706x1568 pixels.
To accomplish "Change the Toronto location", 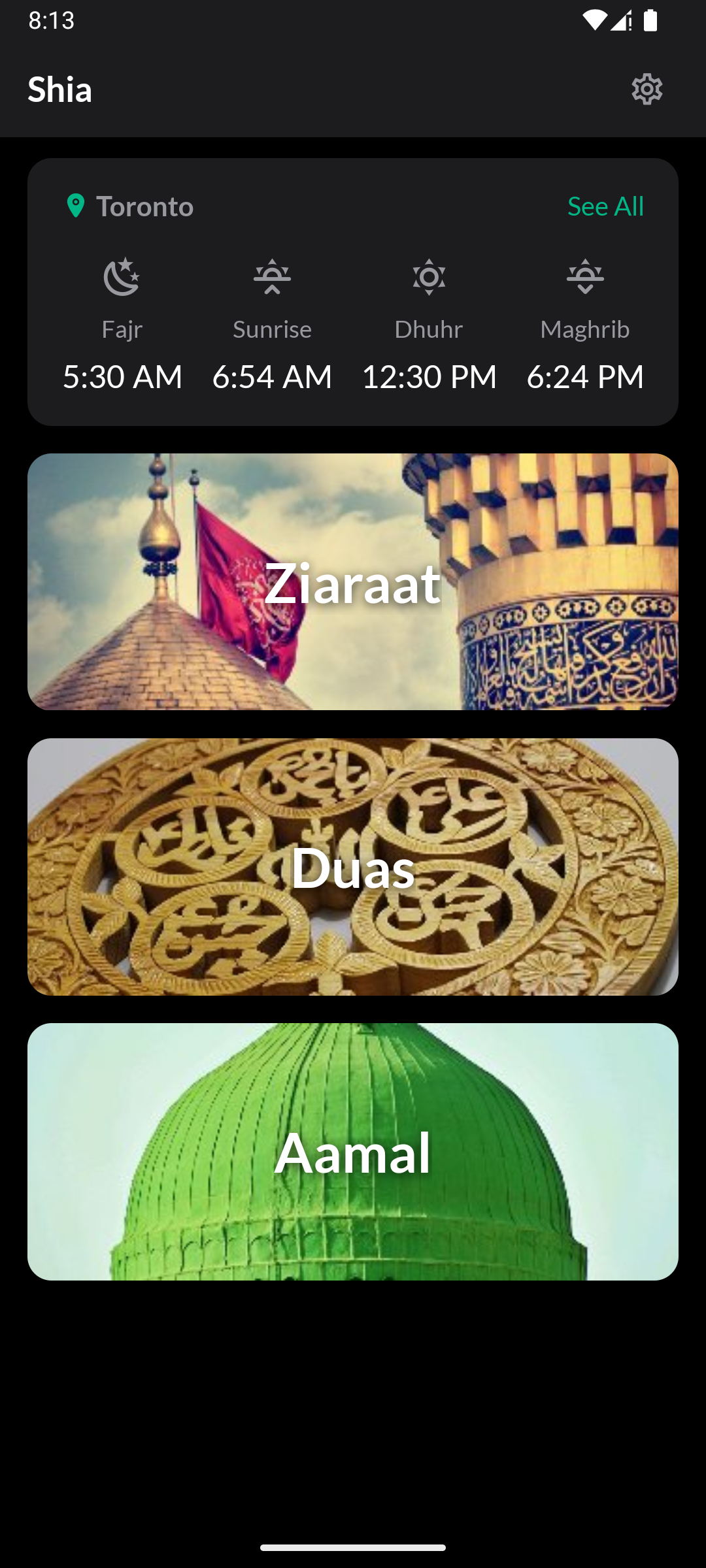I will pyautogui.click(x=130, y=206).
